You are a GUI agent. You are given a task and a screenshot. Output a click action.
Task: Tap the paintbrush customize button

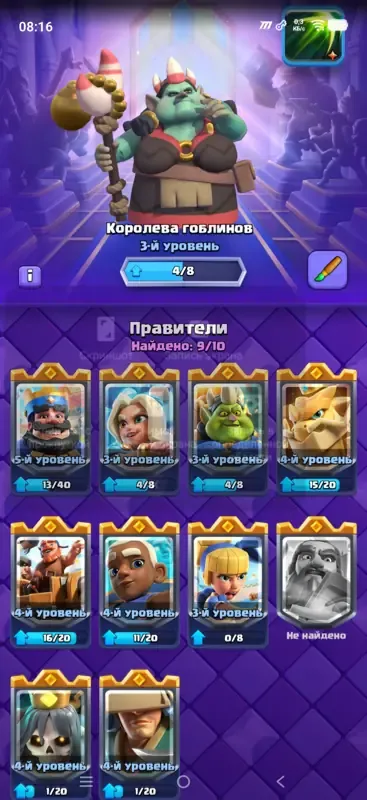pos(327,270)
